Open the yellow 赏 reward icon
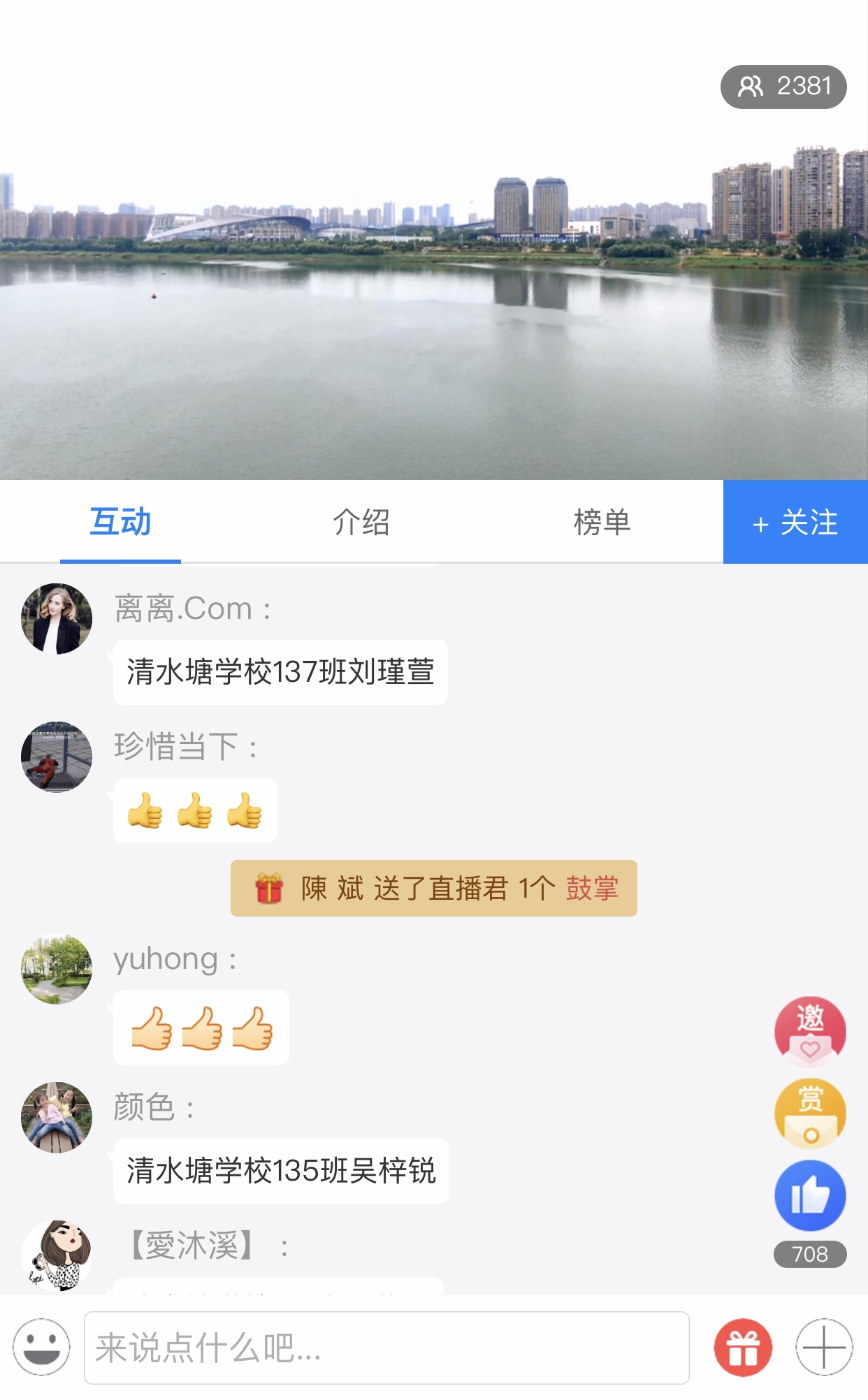Image resolution: width=868 pixels, height=1400 pixels. point(810,1113)
